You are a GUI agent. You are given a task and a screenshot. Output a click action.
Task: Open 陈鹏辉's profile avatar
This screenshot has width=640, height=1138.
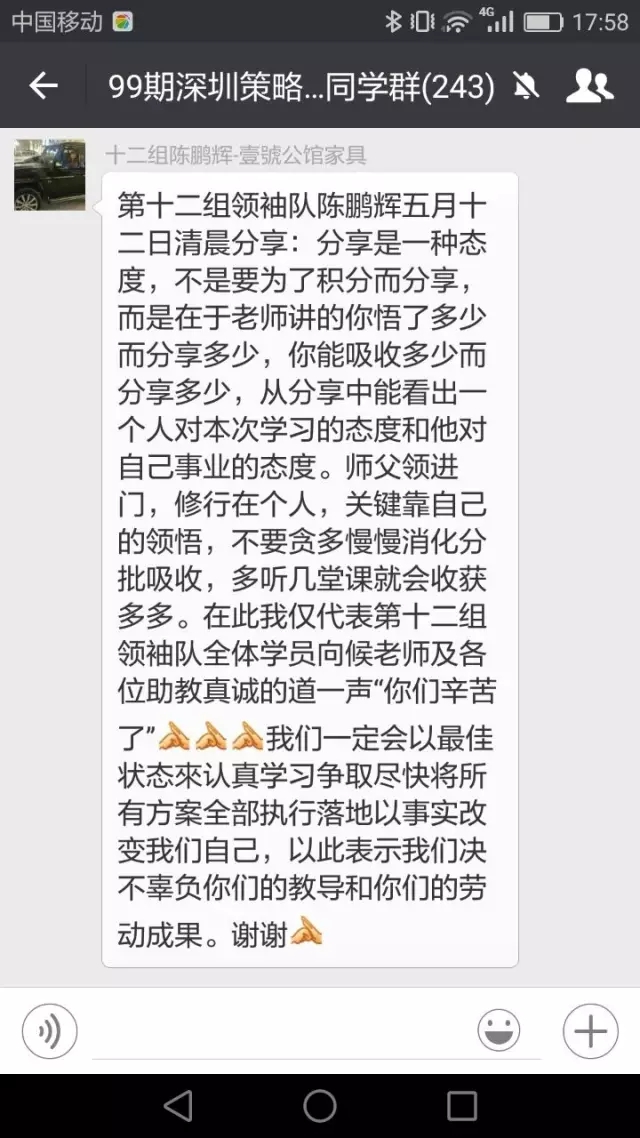click(50, 175)
